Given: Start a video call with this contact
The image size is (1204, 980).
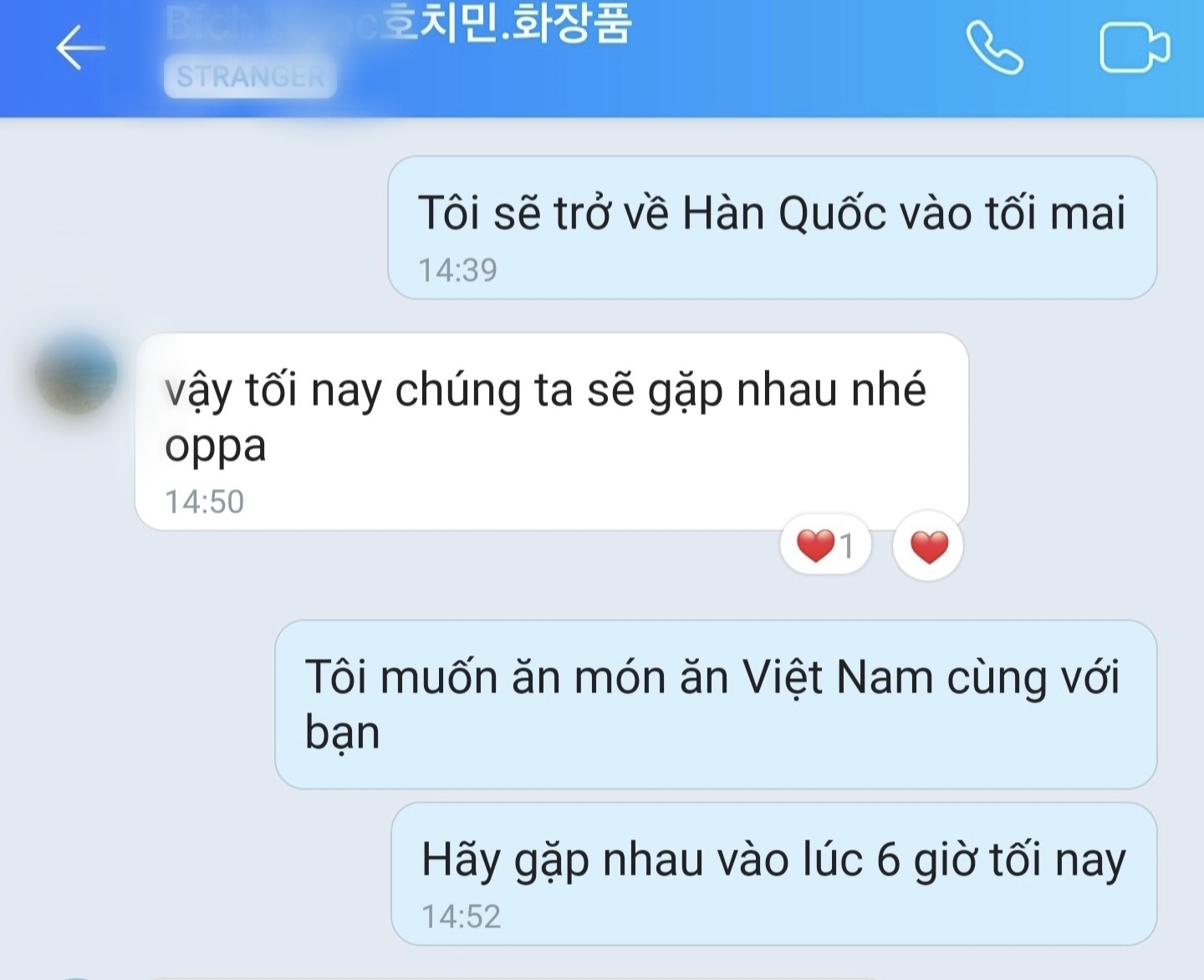Looking at the screenshot, I should tap(1133, 48).
